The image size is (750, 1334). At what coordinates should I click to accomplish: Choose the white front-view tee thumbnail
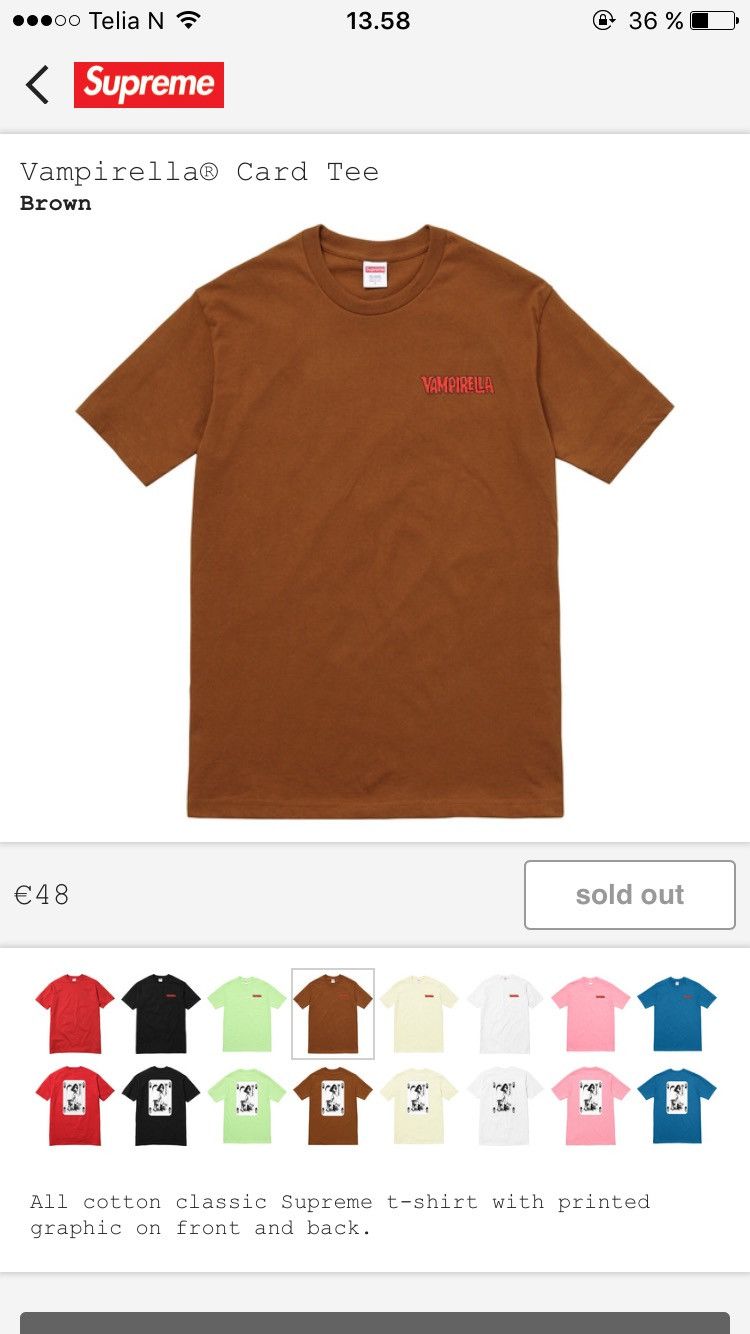pos(505,1014)
